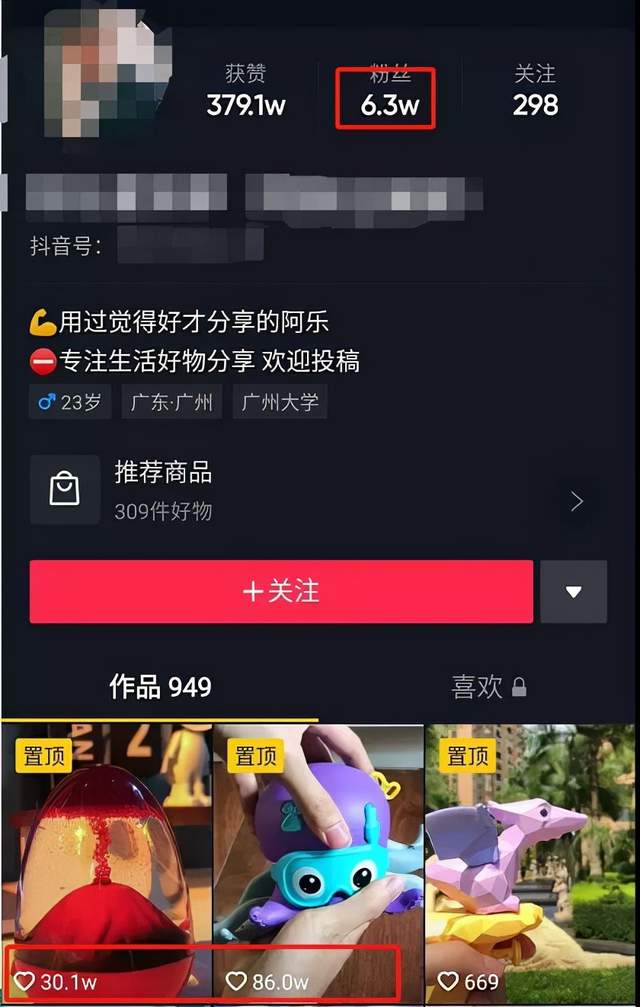Screen dimensions: 640x1007
Task: Open the pink dinosaur video with 669 likes
Action: pos(530,860)
